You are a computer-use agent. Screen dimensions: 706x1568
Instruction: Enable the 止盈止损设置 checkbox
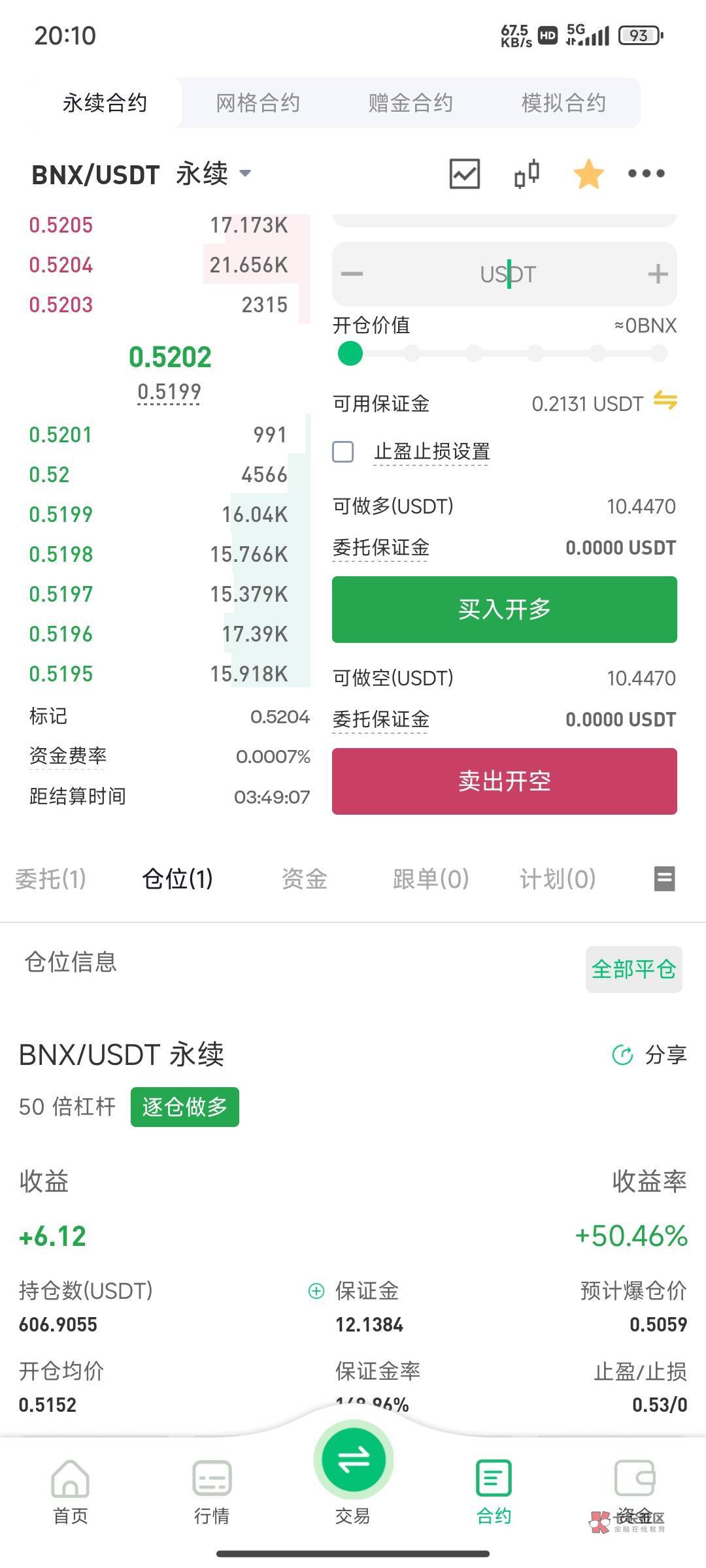(343, 452)
